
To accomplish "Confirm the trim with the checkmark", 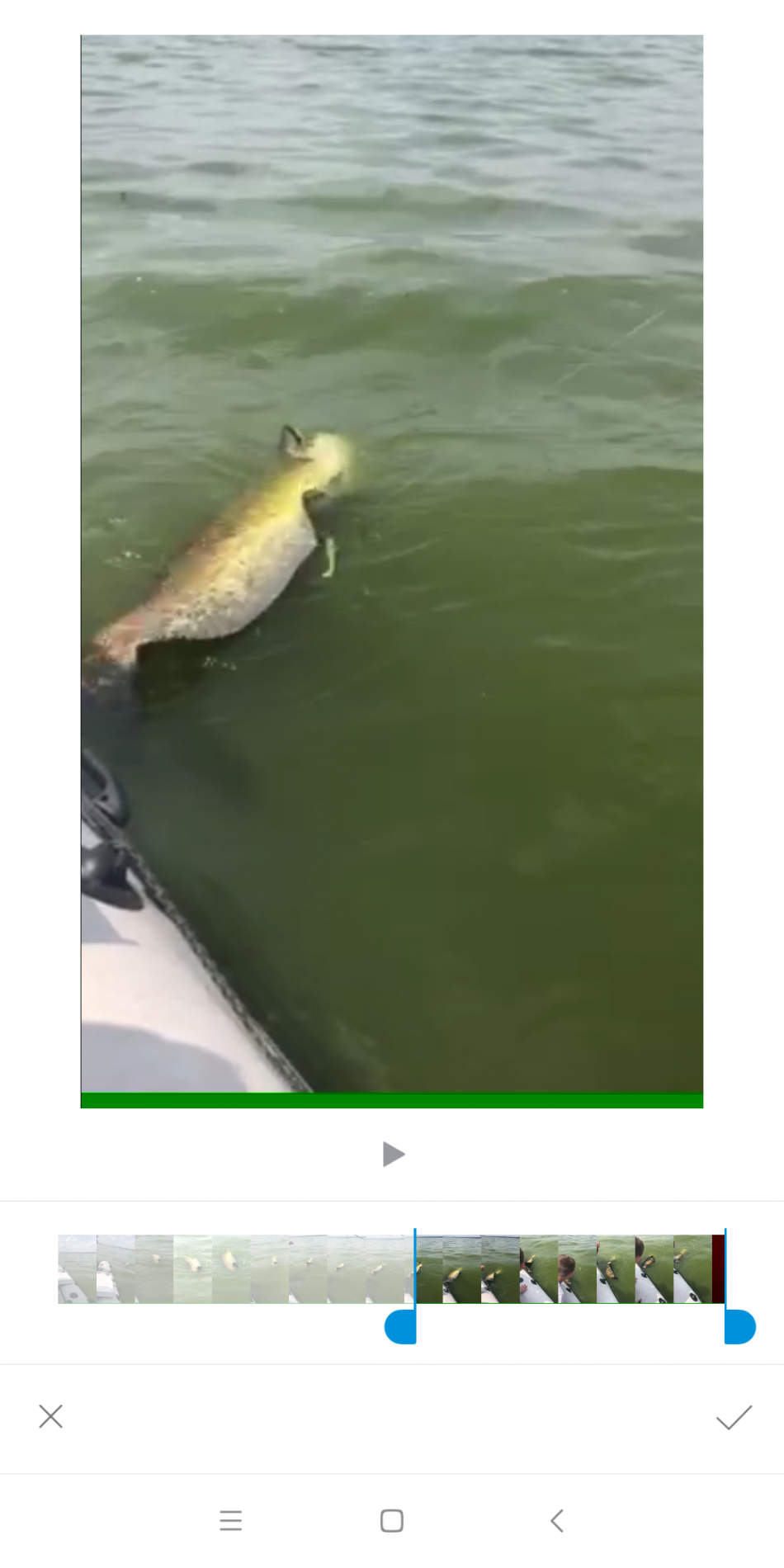I will point(733,1417).
